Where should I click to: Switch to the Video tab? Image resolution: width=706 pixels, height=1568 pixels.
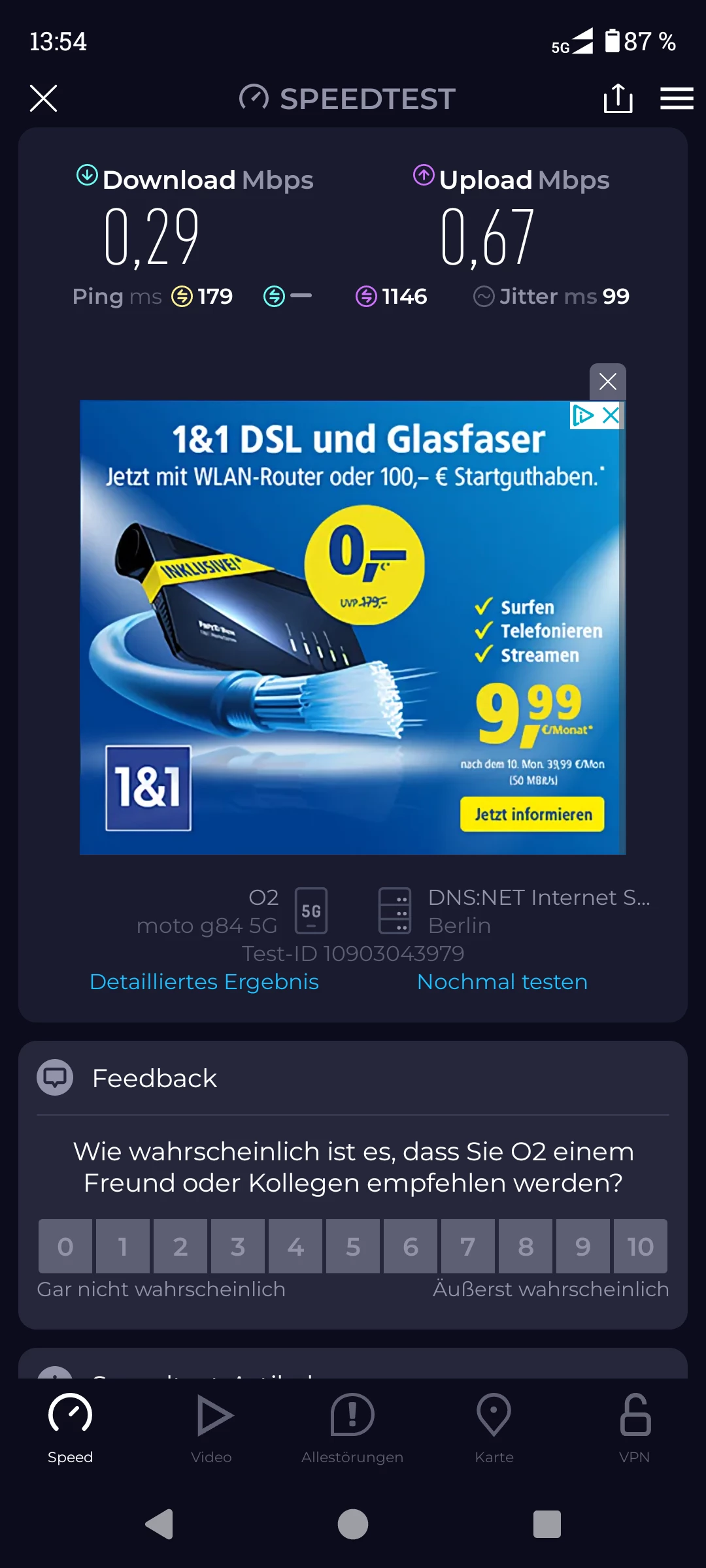212,1429
